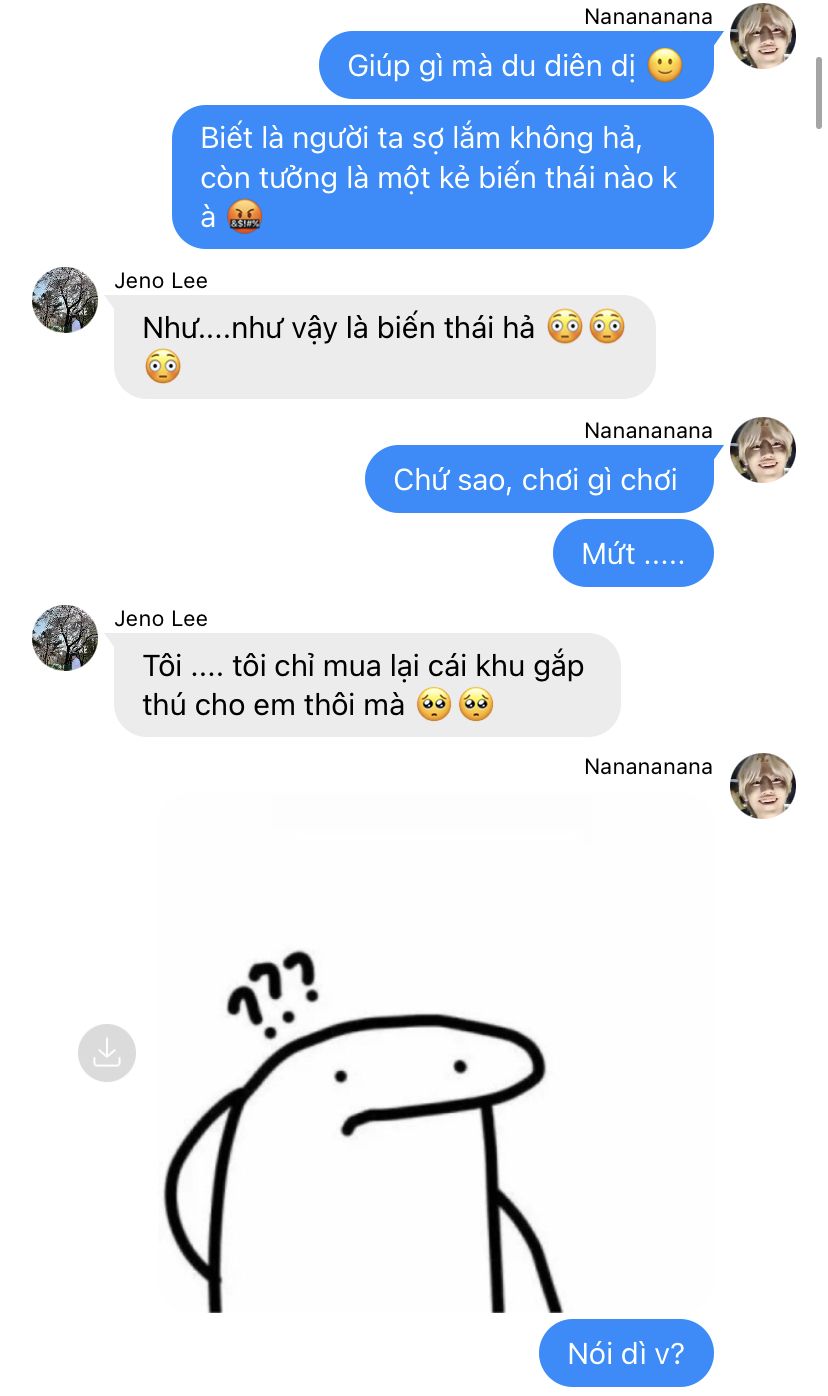828x1396 pixels.
Task: Open Nanananana's avatar beside "Giúp gì mà du diên dị"
Action: 763,36
